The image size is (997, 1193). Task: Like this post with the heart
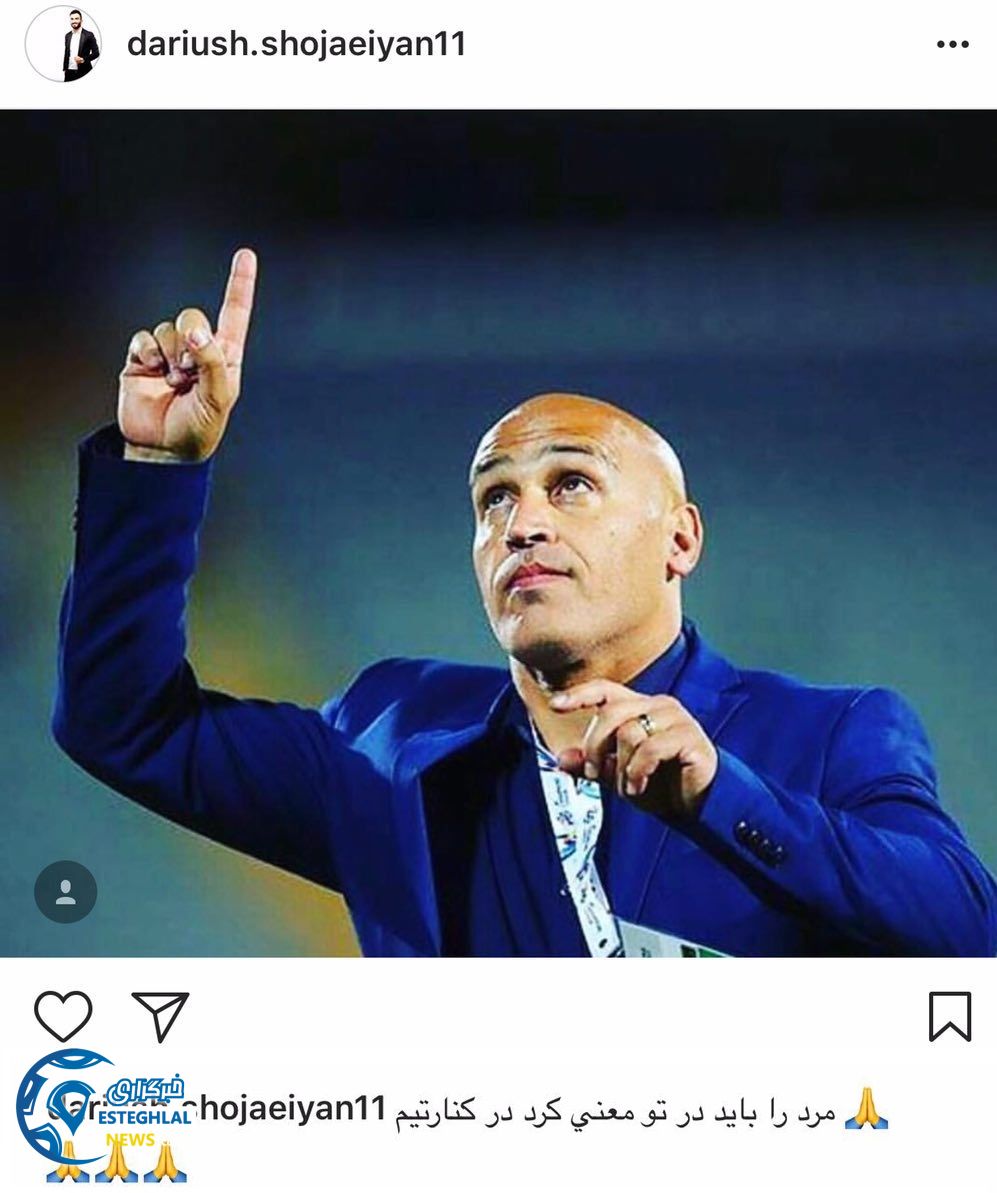(x=63, y=1016)
